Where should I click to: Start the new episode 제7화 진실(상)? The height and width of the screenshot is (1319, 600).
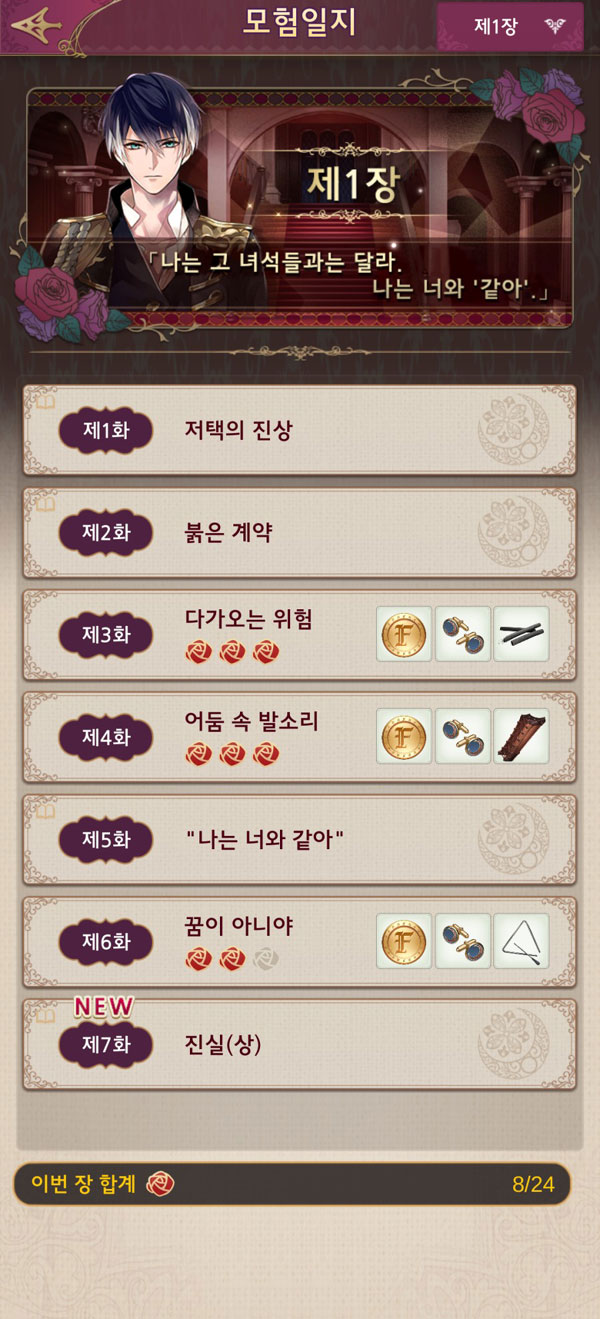(x=299, y=1045)
